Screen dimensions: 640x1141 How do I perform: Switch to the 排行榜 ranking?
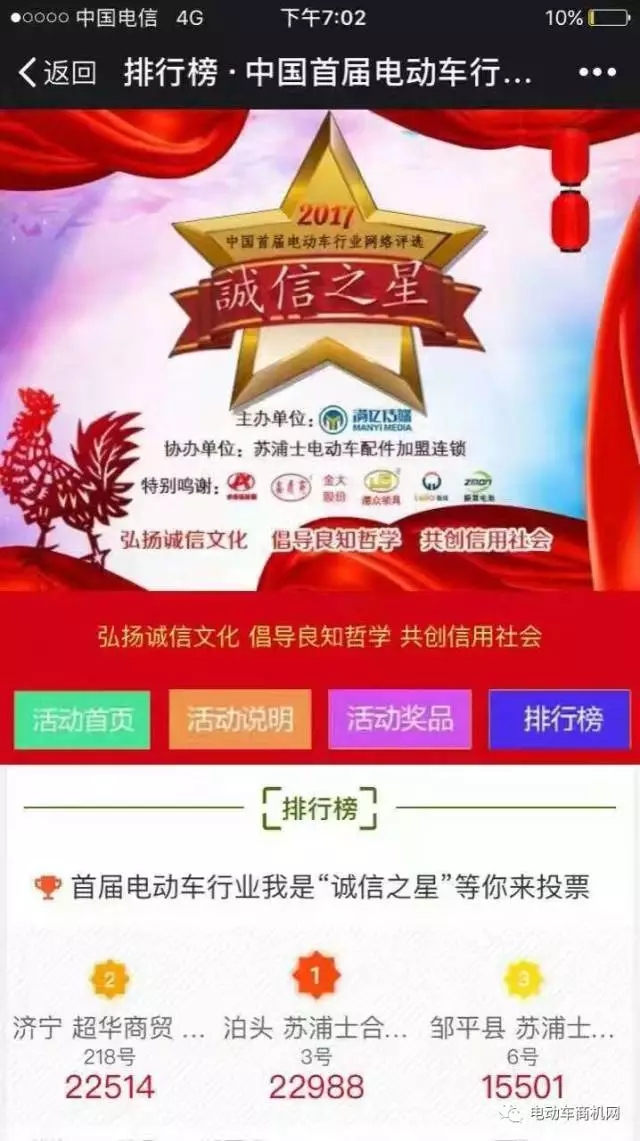[x=560, y=720]
